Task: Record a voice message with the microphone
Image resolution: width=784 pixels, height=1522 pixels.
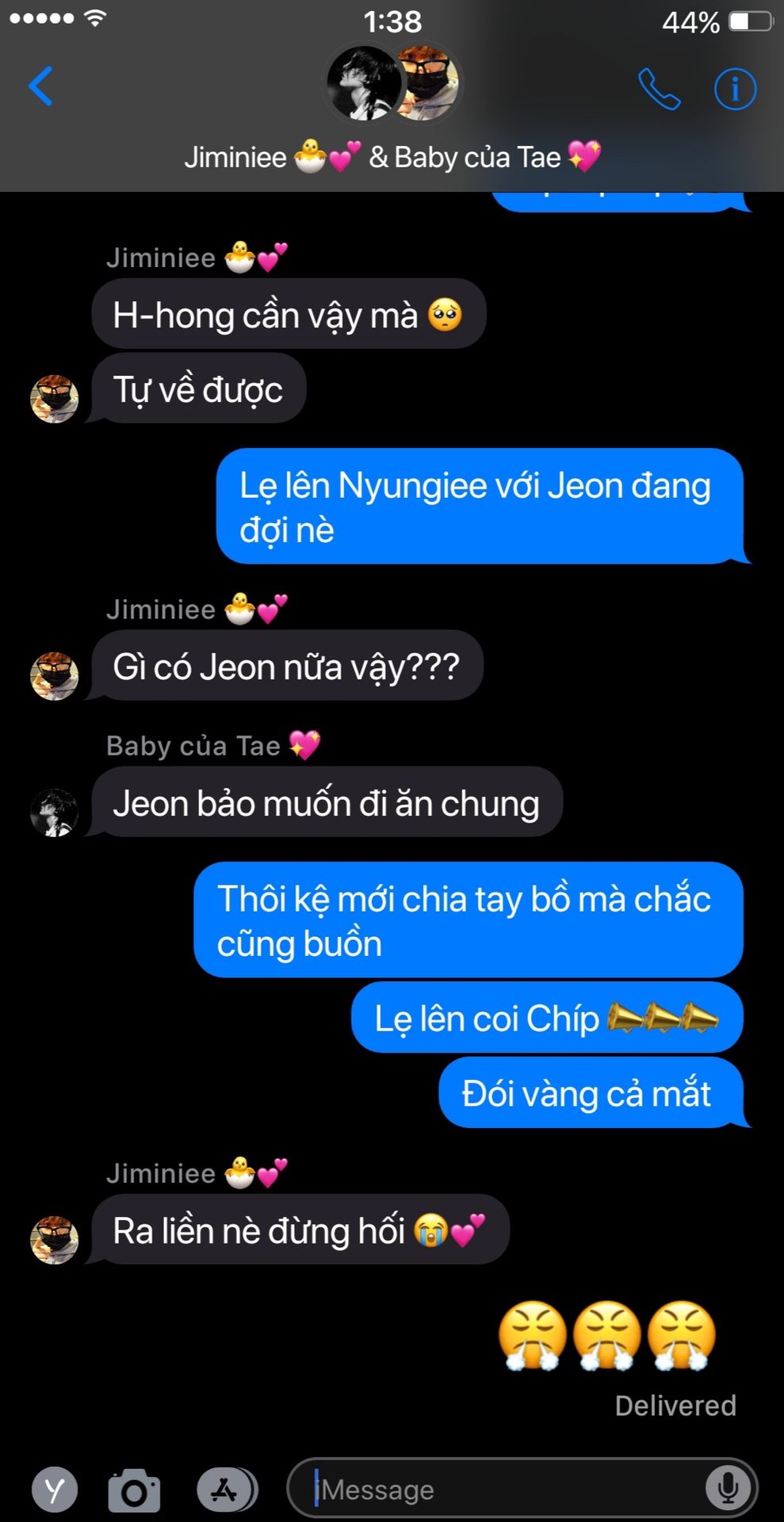Action: pyautogui.click(x=728, y=1489)
